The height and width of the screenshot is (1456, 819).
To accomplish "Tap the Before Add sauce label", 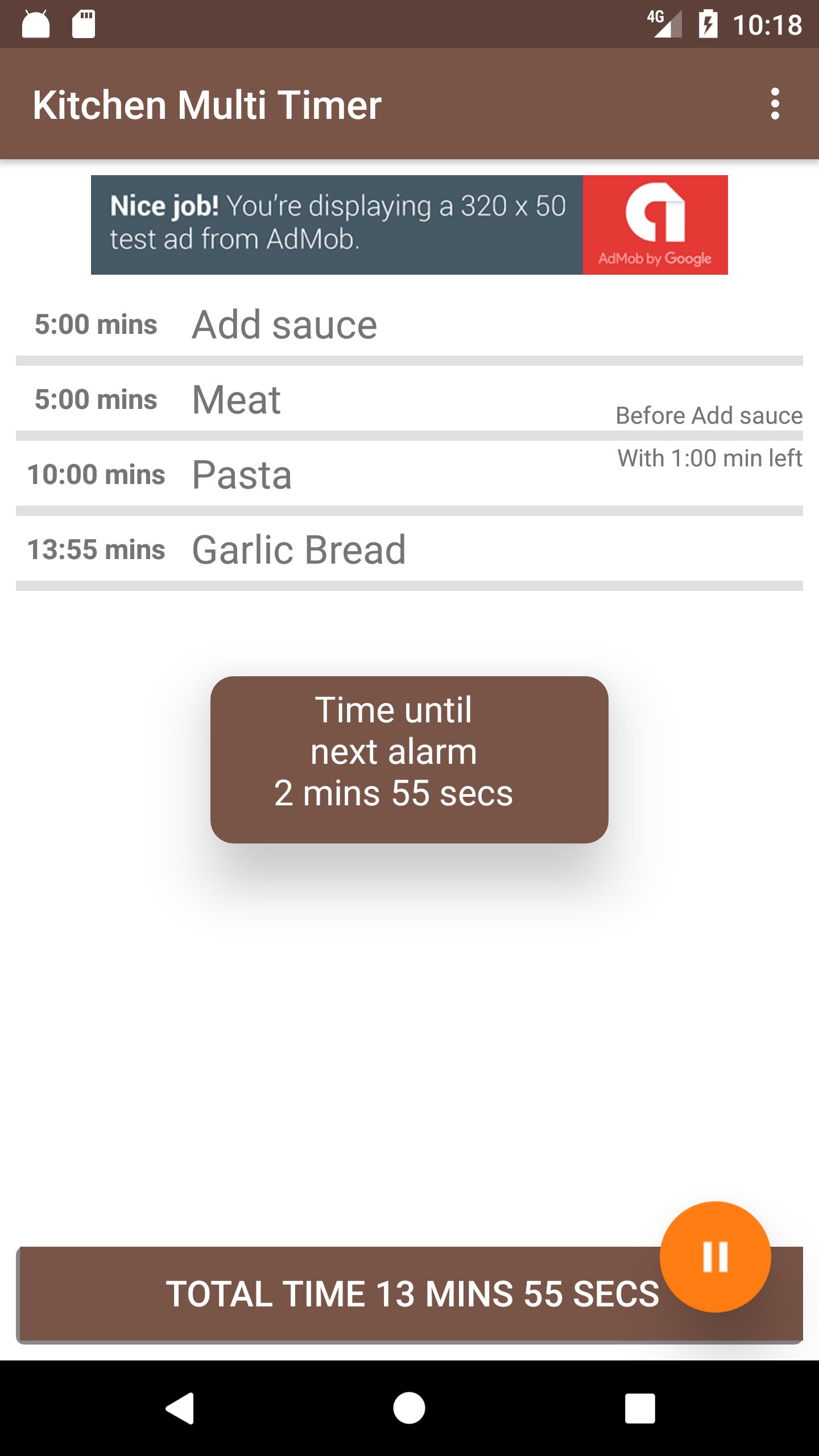I will tap(709, 415).
